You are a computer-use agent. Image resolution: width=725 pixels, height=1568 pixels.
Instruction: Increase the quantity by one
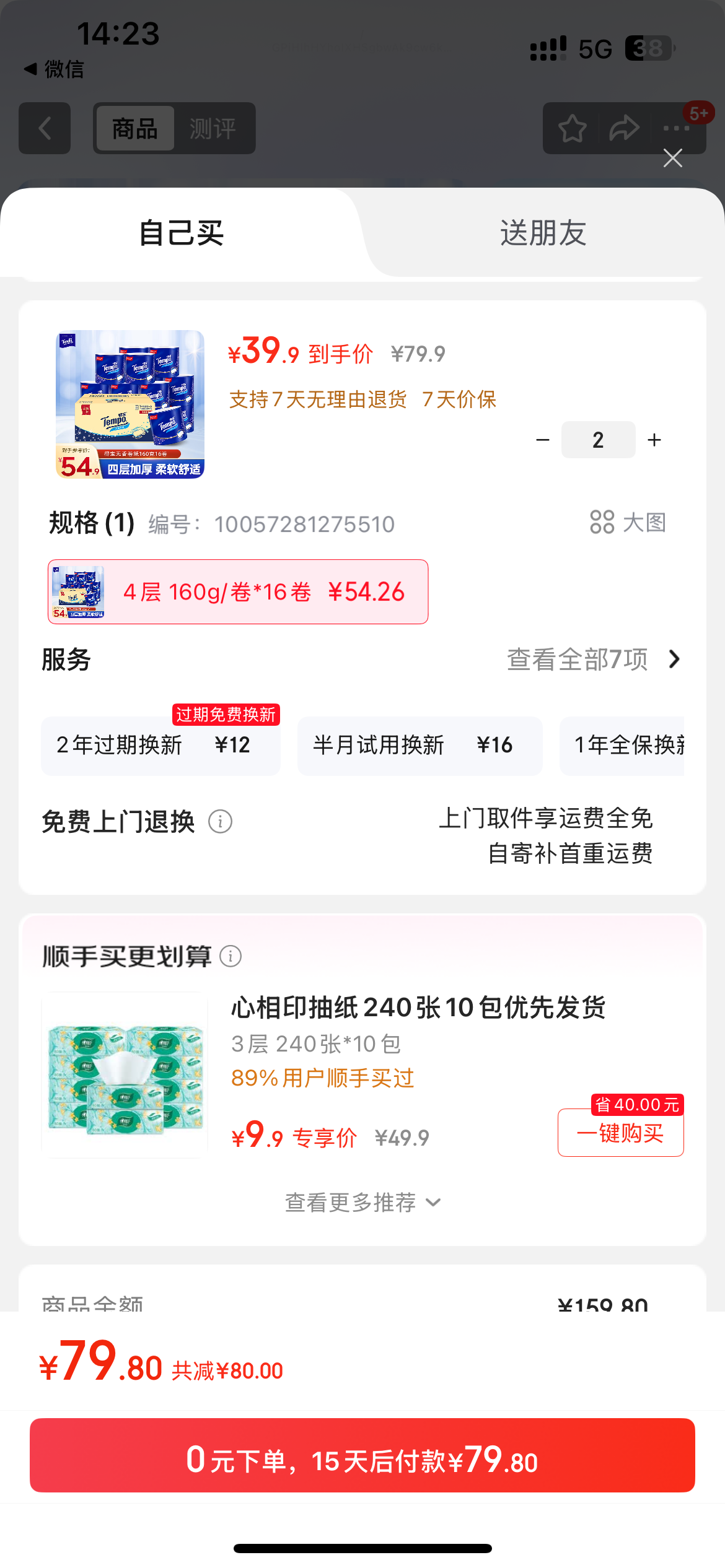point(654,440)
